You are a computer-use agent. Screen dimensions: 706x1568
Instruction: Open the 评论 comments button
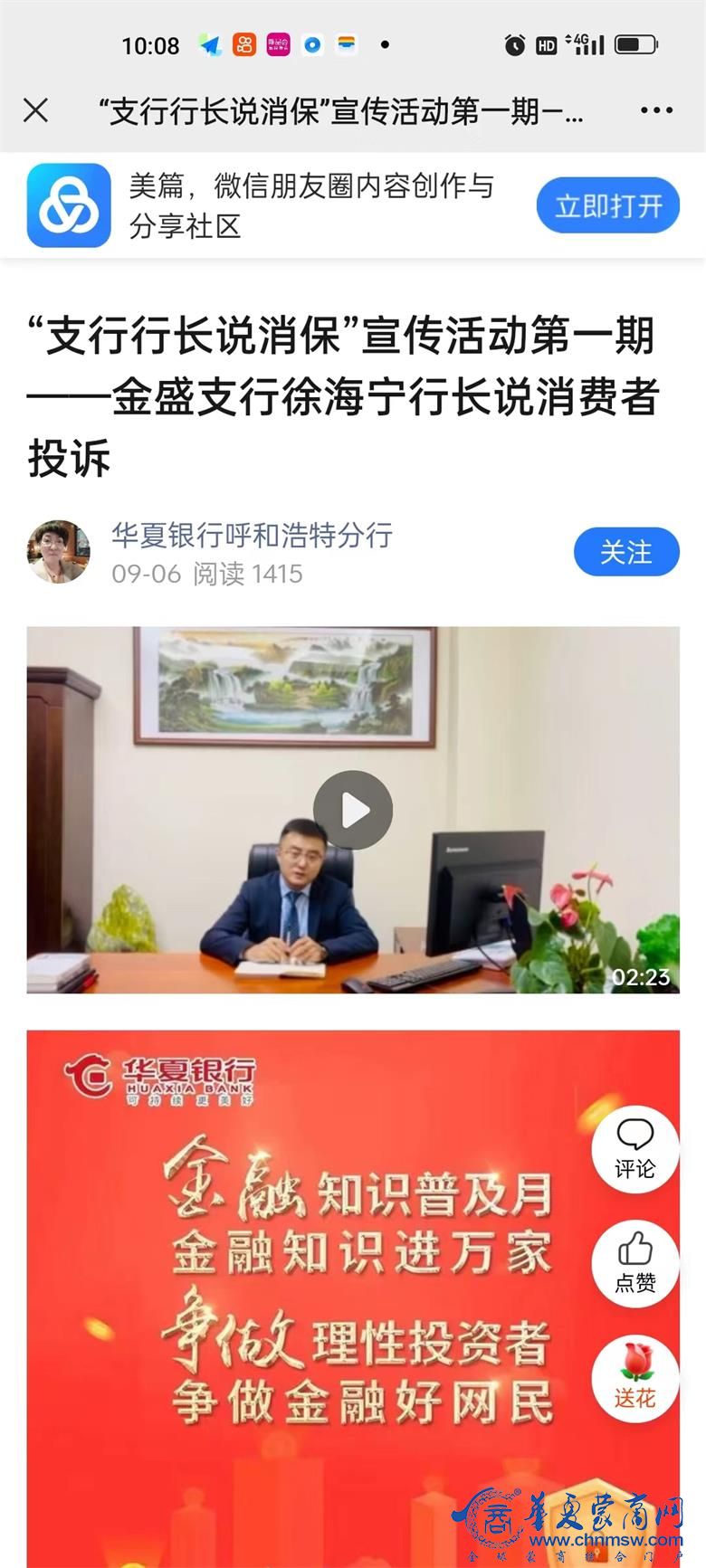pyautogui.click(x=634, y=1148)
